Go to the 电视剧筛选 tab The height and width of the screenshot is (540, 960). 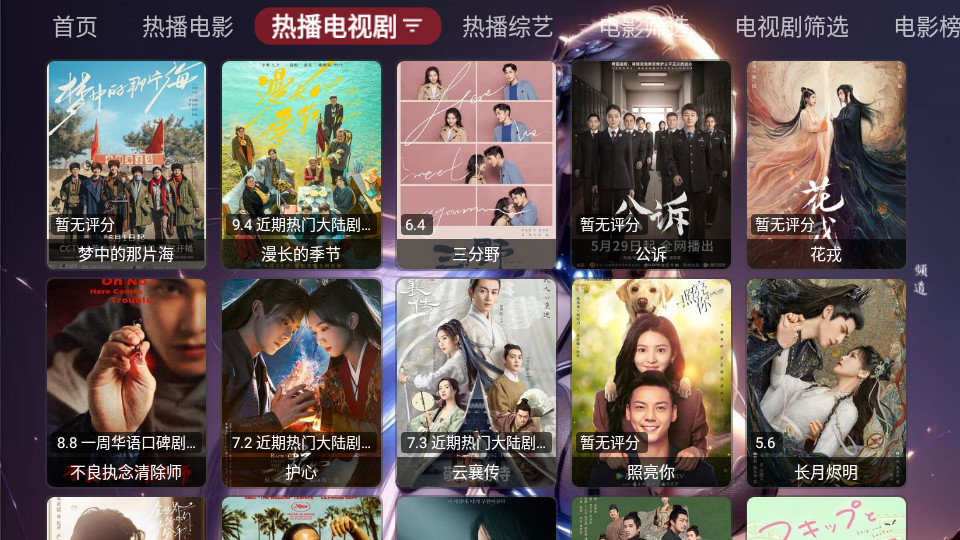[792, 27]
